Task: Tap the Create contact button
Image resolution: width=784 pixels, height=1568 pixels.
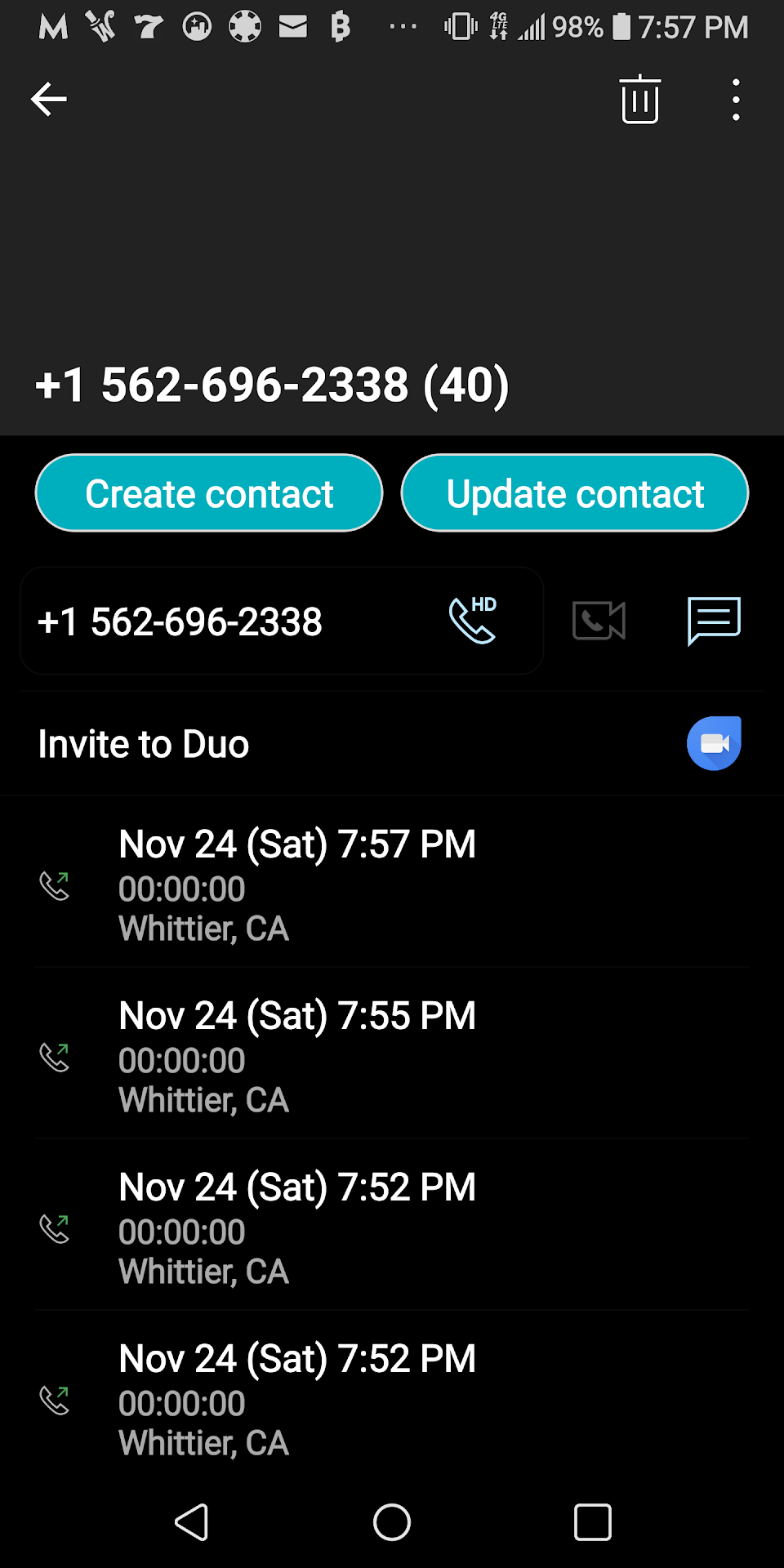Action: tap(209, 493)
